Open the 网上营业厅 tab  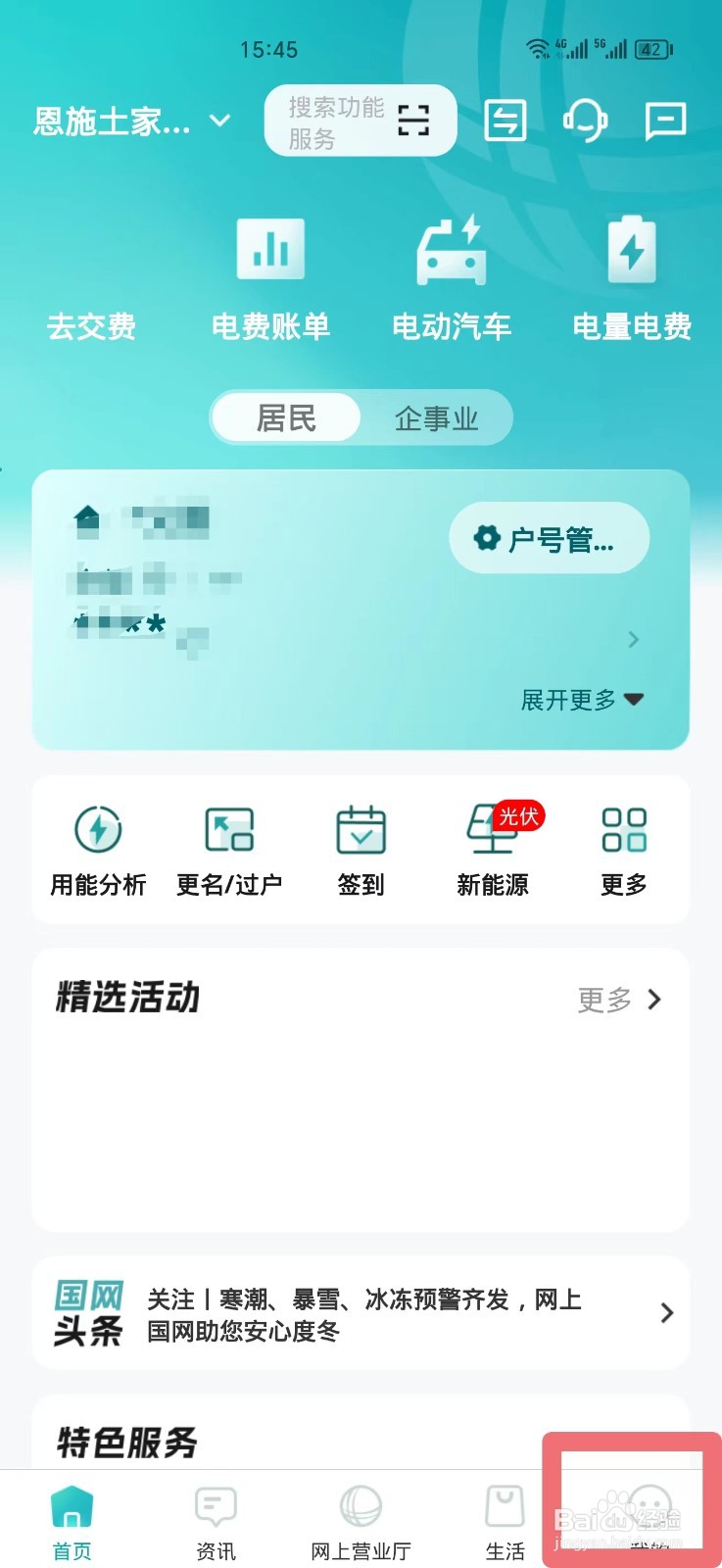coord(360,1519)
